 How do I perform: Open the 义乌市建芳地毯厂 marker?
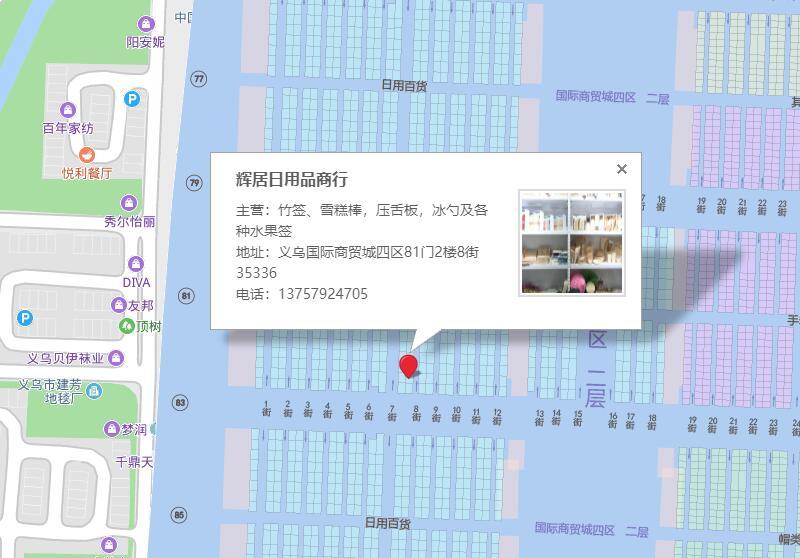94,391
